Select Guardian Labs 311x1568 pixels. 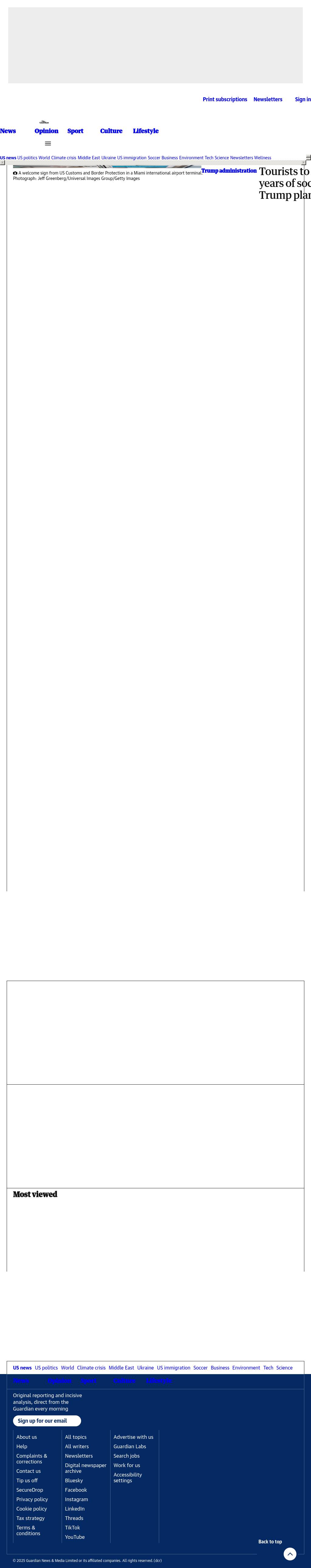coord(130,1446)
